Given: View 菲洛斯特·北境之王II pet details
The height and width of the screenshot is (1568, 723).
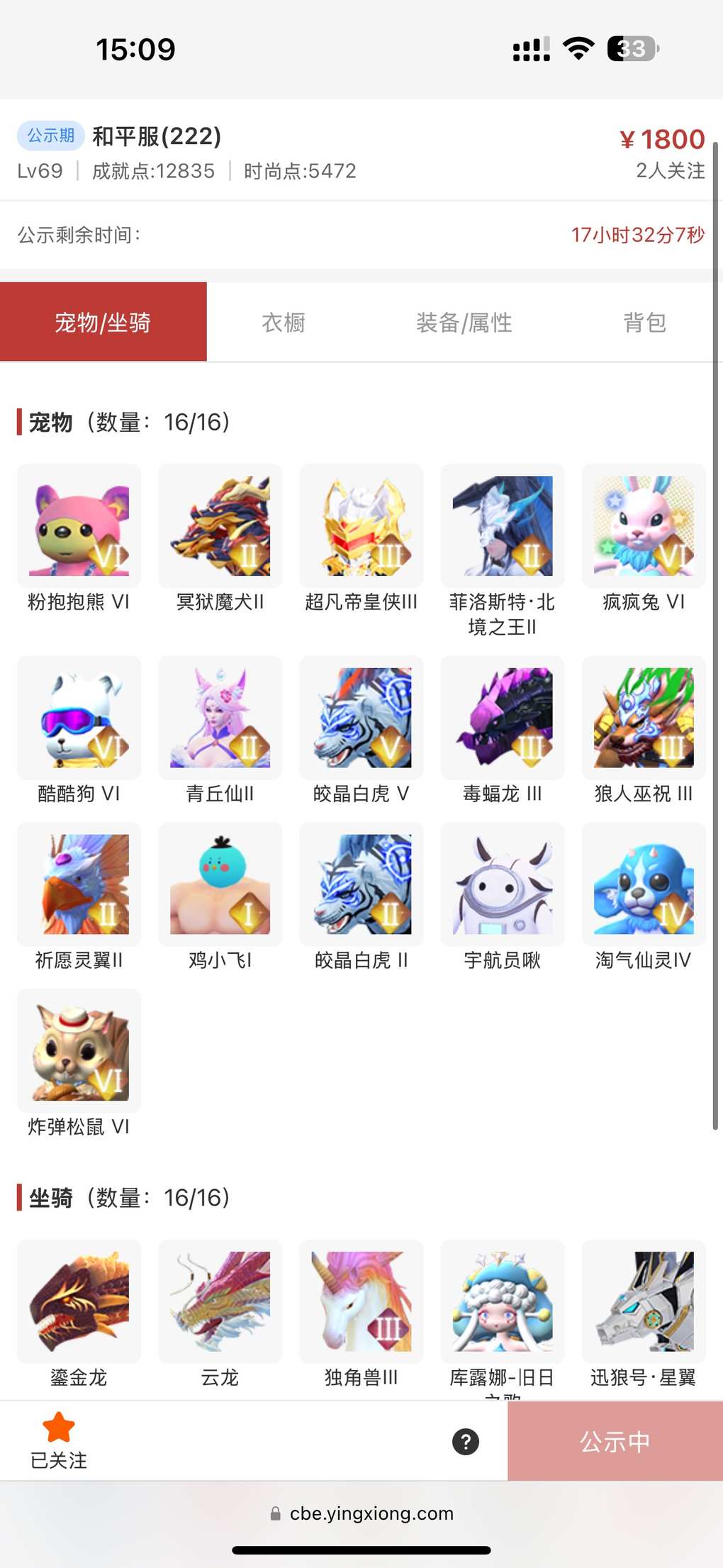Looking at the screenshot, I should point(503,526).
